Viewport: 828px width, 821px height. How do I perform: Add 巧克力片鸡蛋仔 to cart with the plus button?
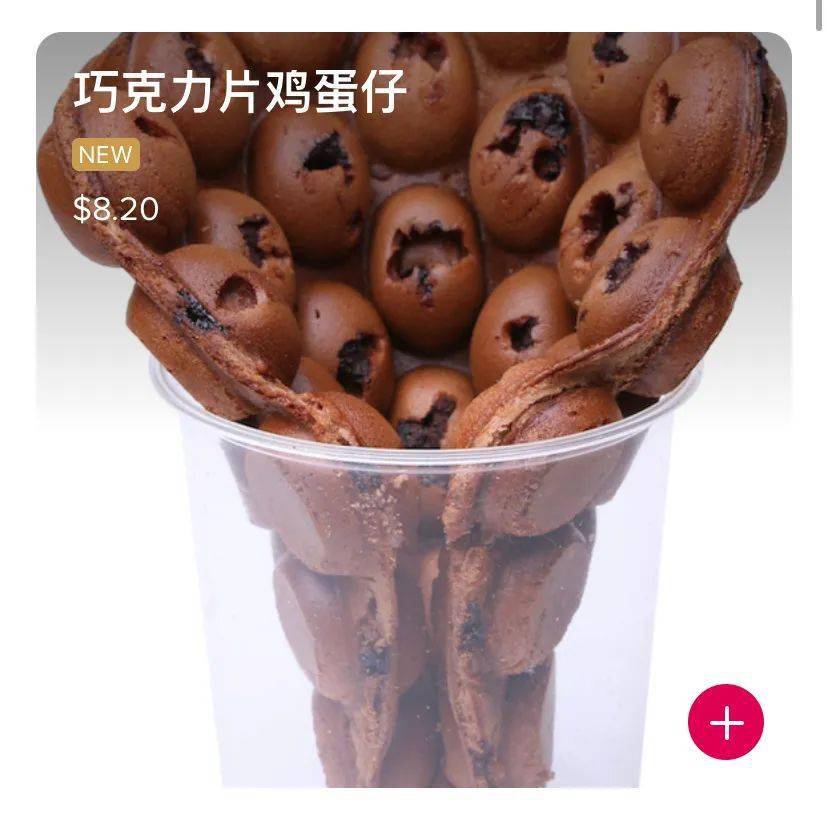pos(725,723)
